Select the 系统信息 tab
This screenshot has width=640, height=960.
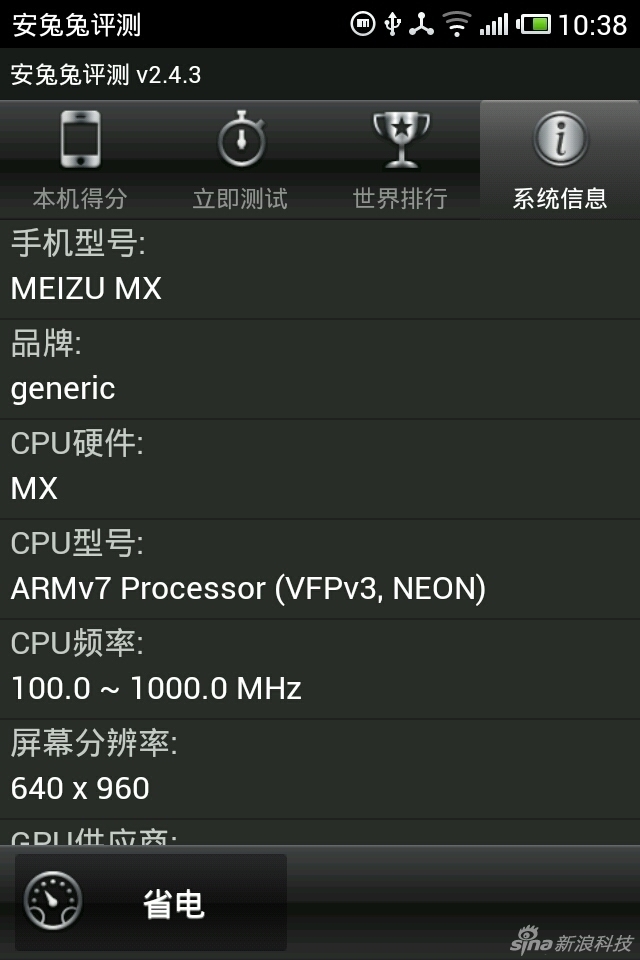point(560,160)
